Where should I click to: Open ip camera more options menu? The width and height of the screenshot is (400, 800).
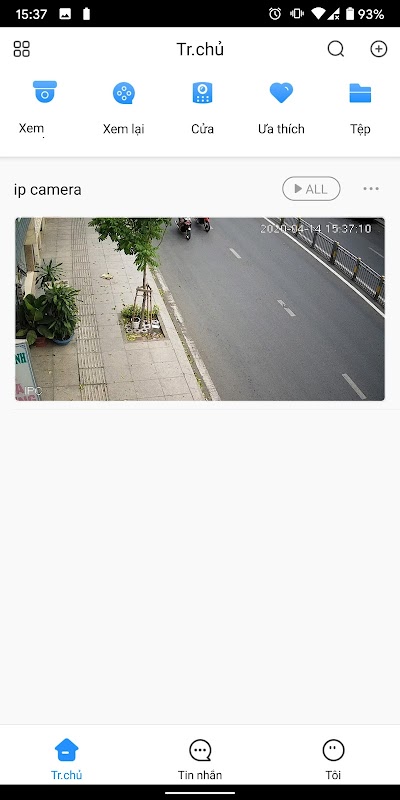tap(371, 189)
